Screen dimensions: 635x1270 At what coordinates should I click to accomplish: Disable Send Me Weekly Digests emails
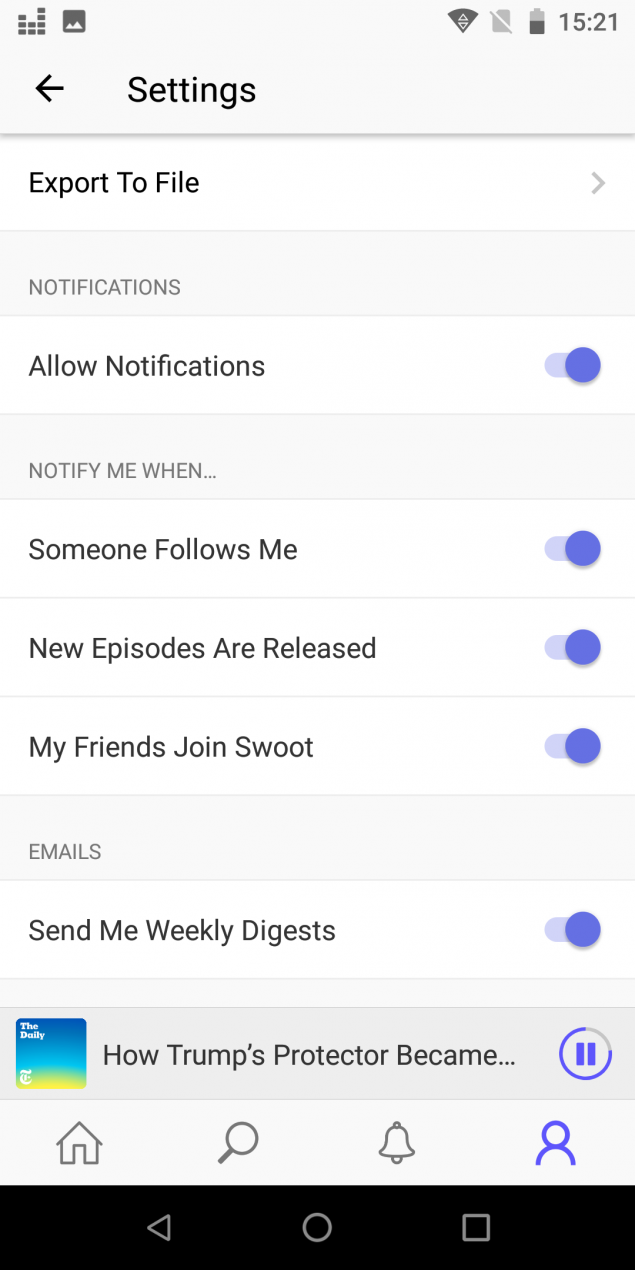[573, 930]
